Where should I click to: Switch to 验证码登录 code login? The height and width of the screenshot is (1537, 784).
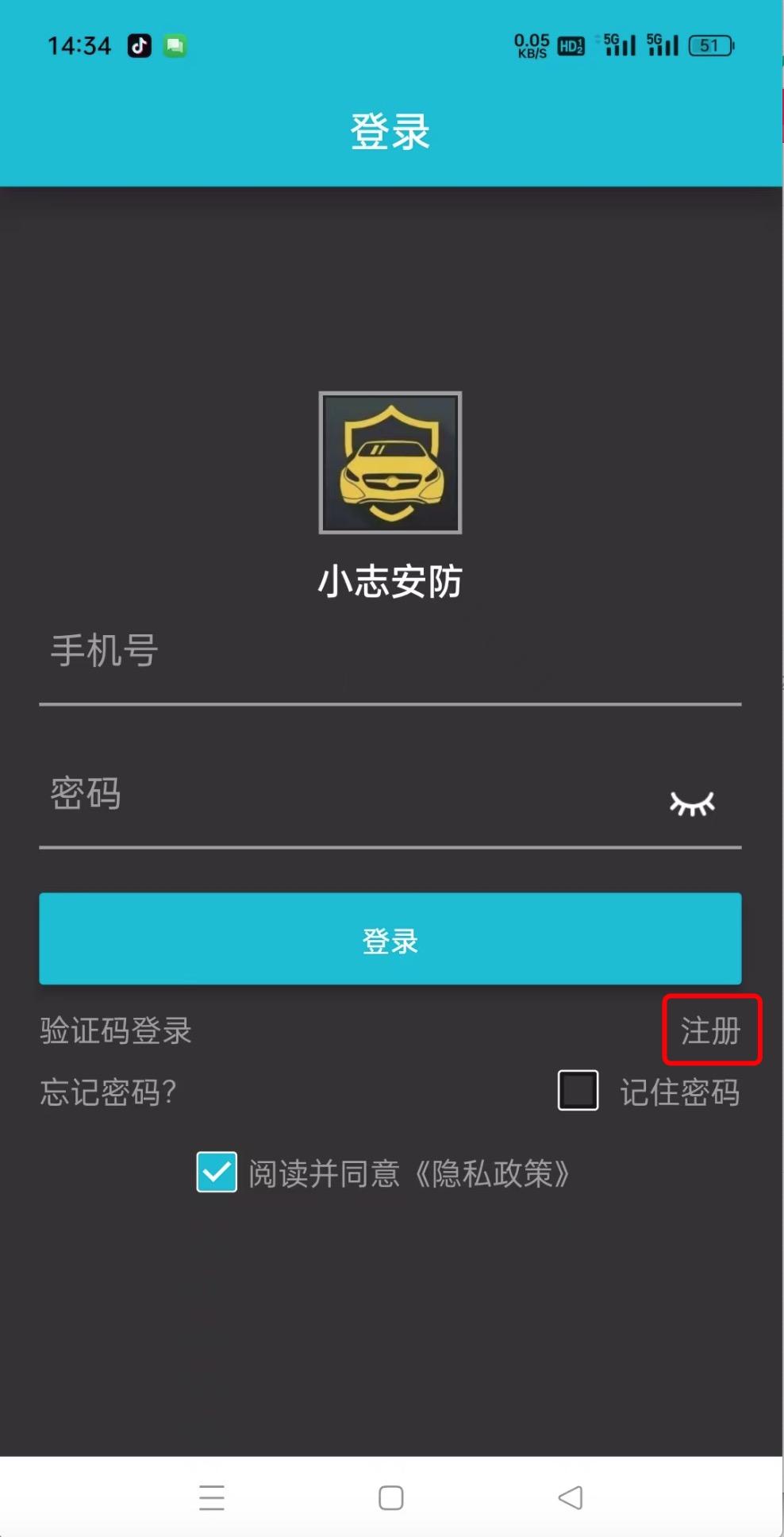(x=116, y=1031)
